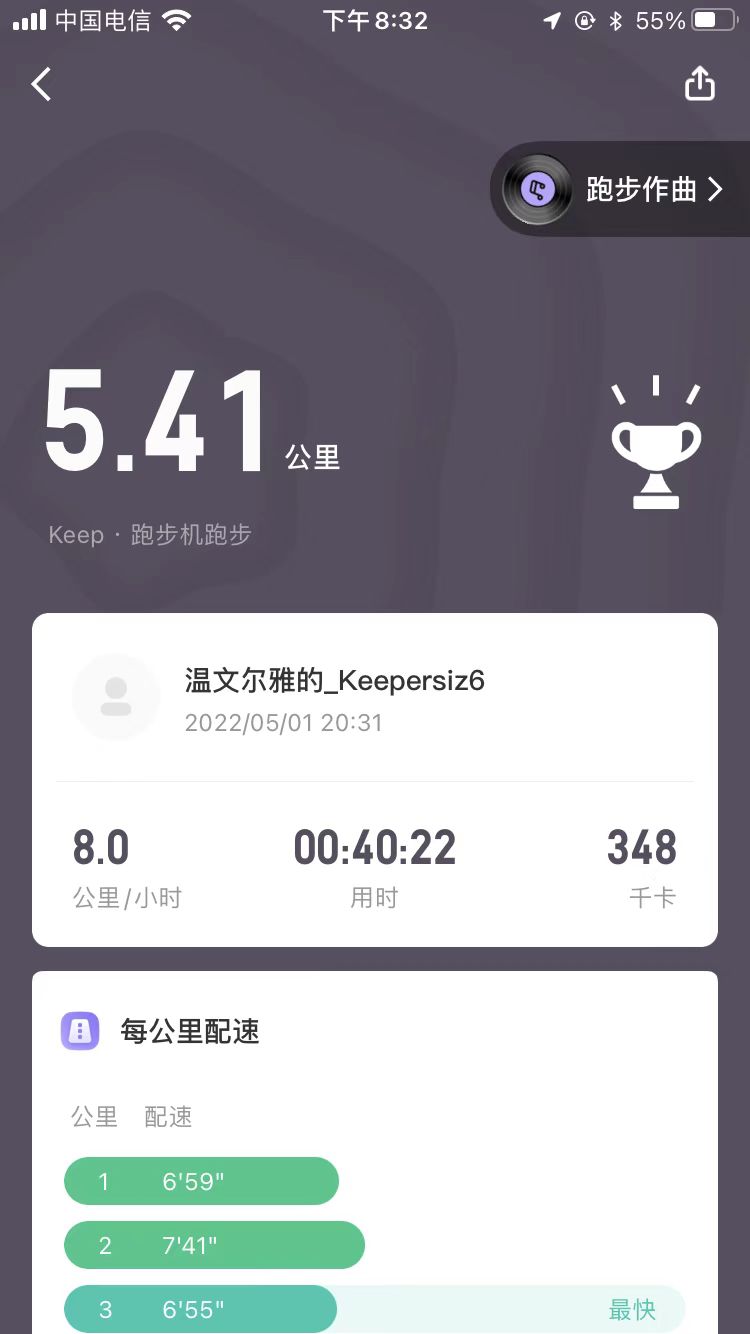Go back with the top-left arrow
This screenshot has height=1334, width=750.
pos(41,84)
